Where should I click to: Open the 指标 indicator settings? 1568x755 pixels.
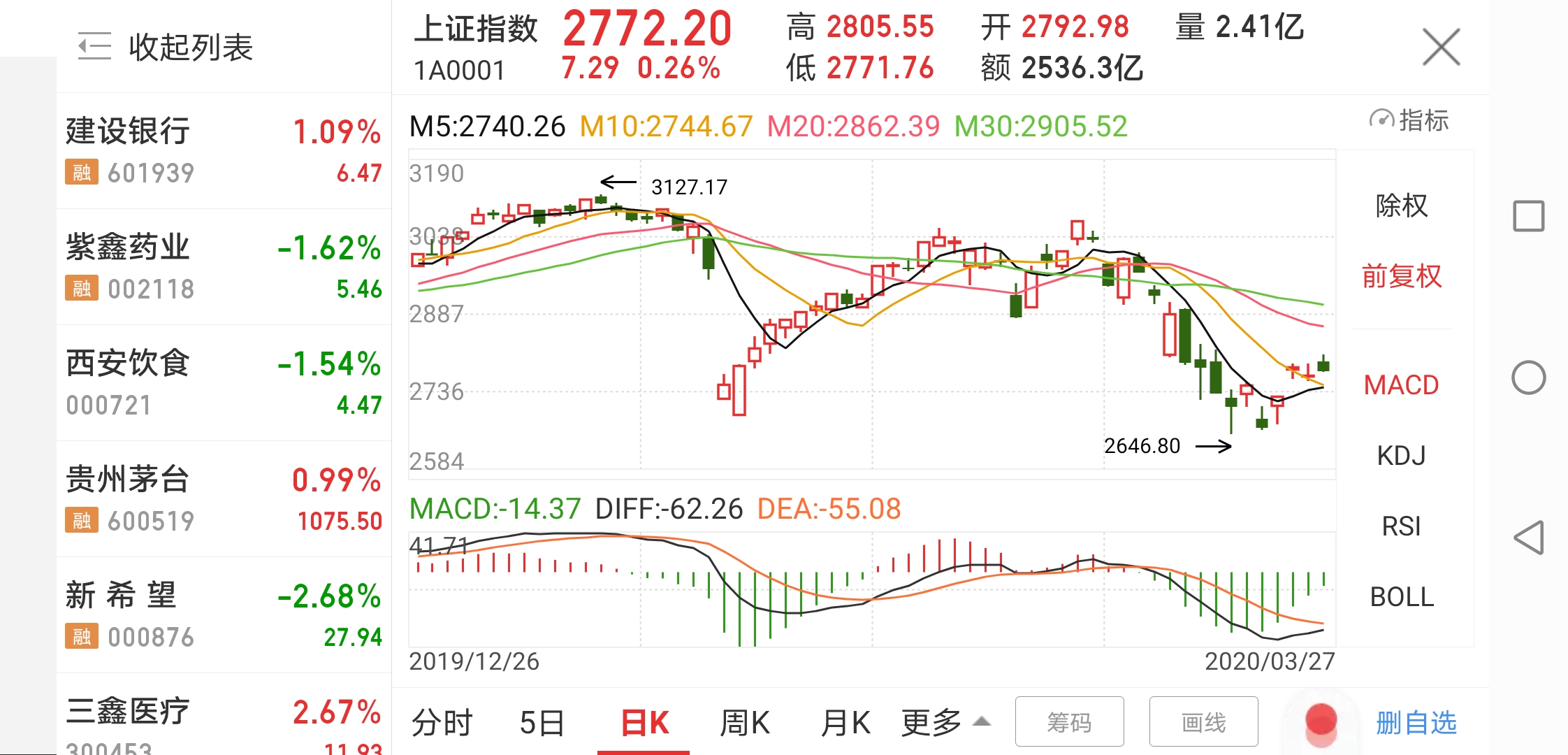[x=1409, y=120]
